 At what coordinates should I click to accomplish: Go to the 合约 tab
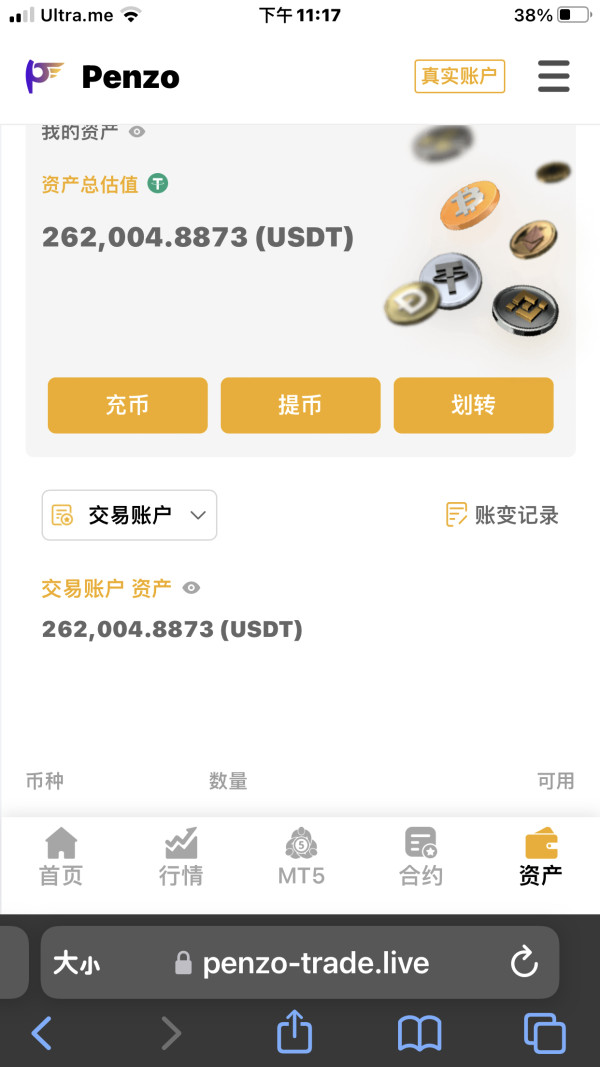(x=420, y=857)
